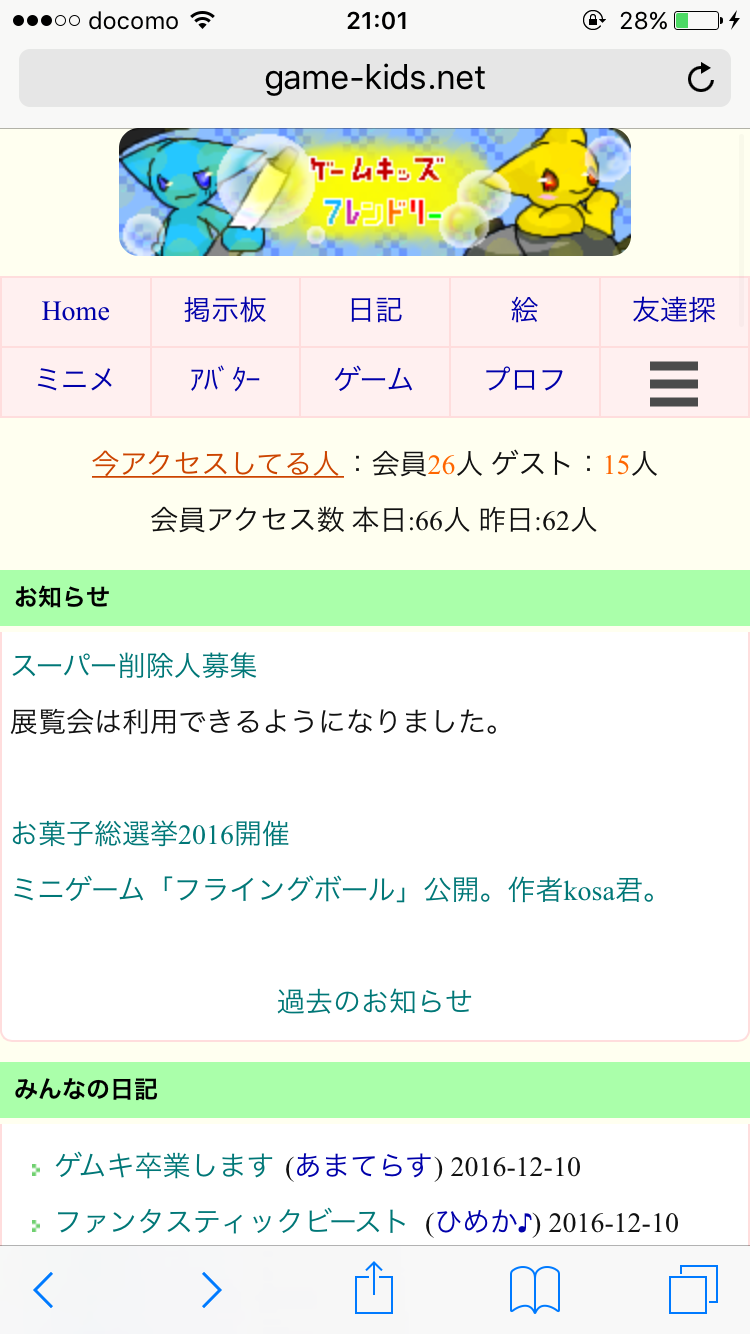The width and height of the screenshot is (750, 1334).
Task: Open the Home navigation tab
Action: [76, 311]
